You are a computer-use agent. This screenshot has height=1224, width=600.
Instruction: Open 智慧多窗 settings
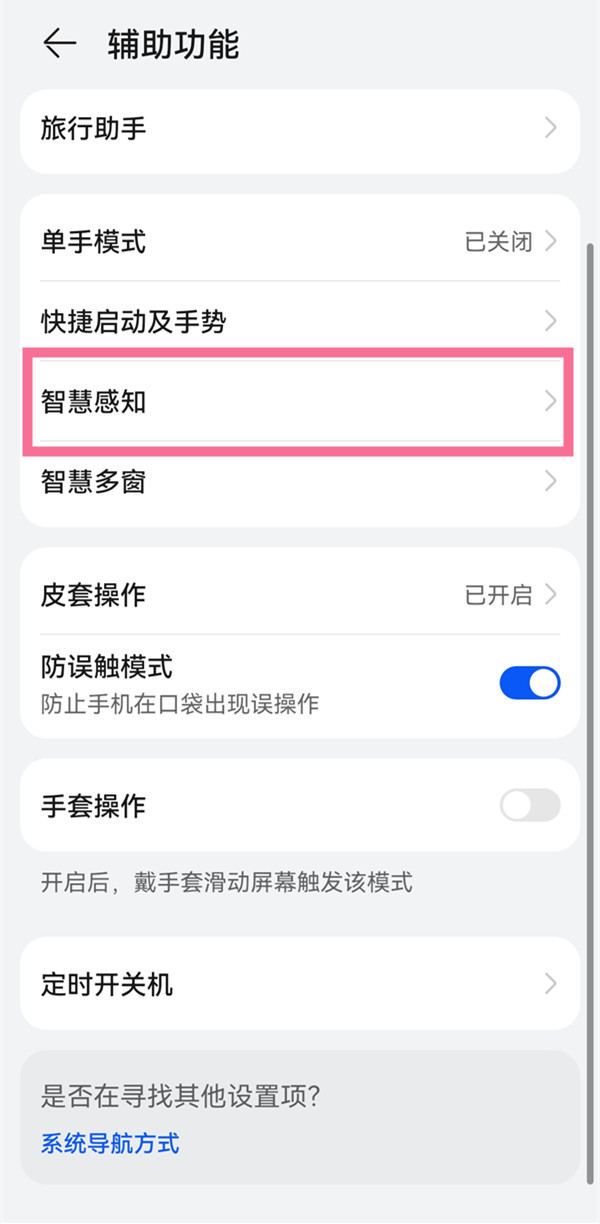pyautogui.click(x=300, y=482)
